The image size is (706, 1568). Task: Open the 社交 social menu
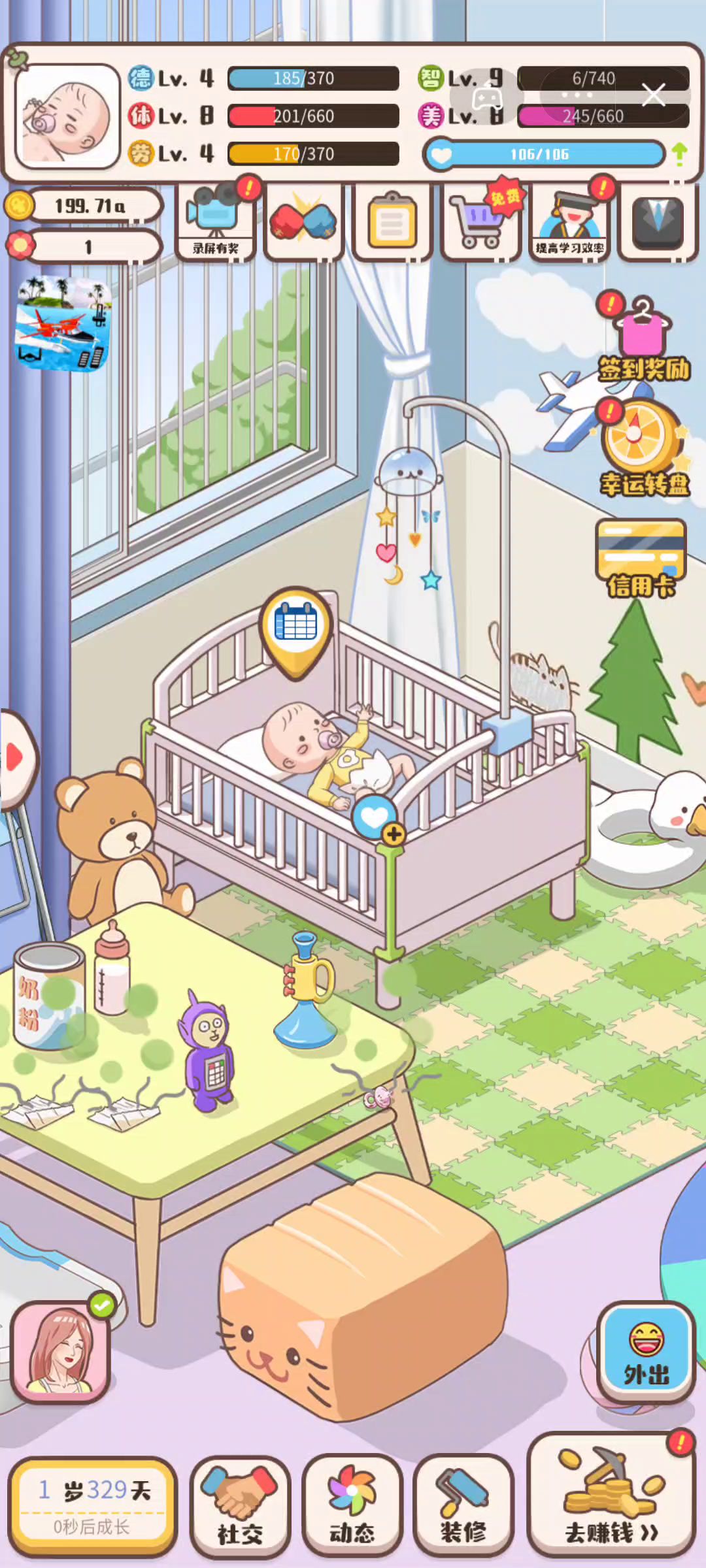[240, 1506]
